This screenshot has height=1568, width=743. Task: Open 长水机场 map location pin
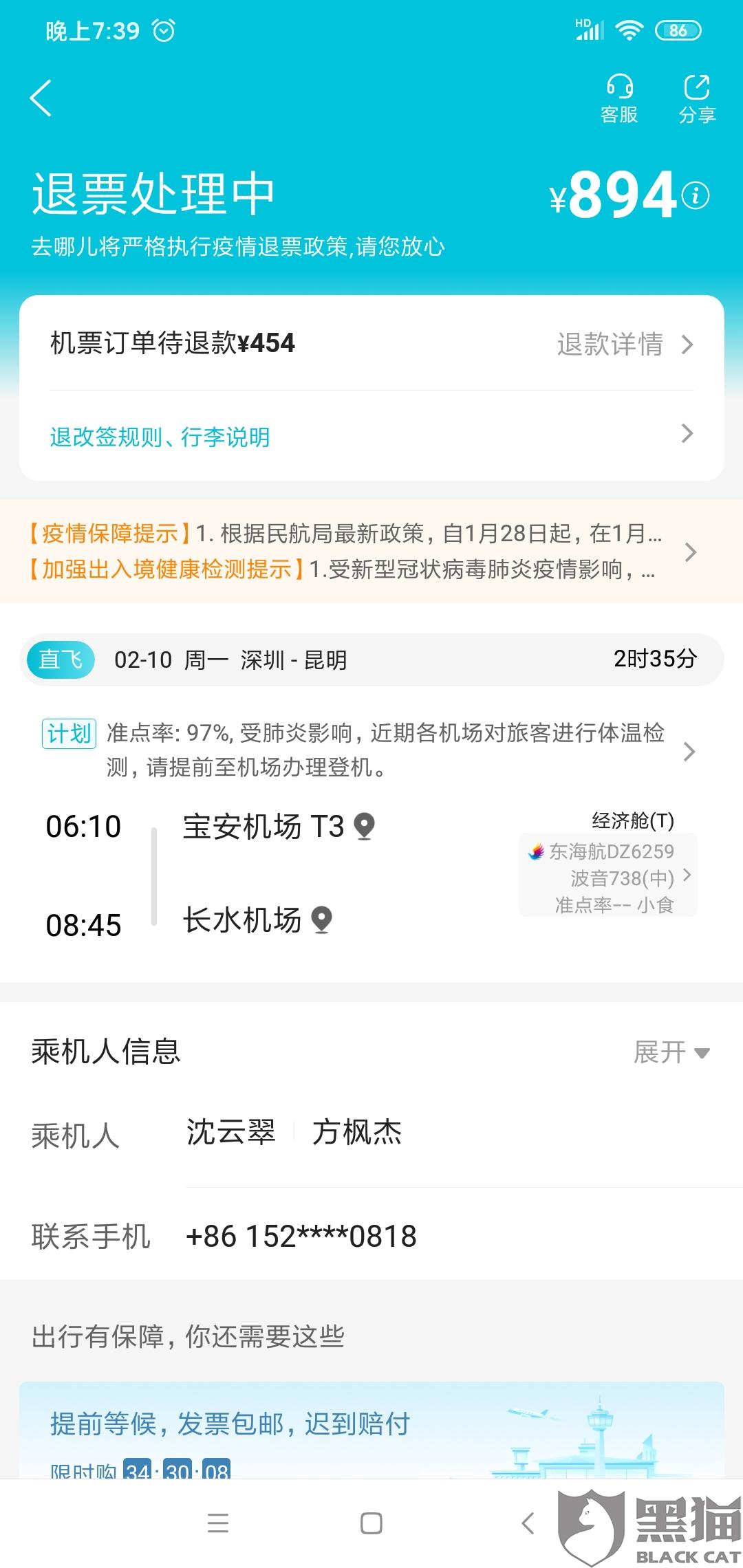(320, 920)
